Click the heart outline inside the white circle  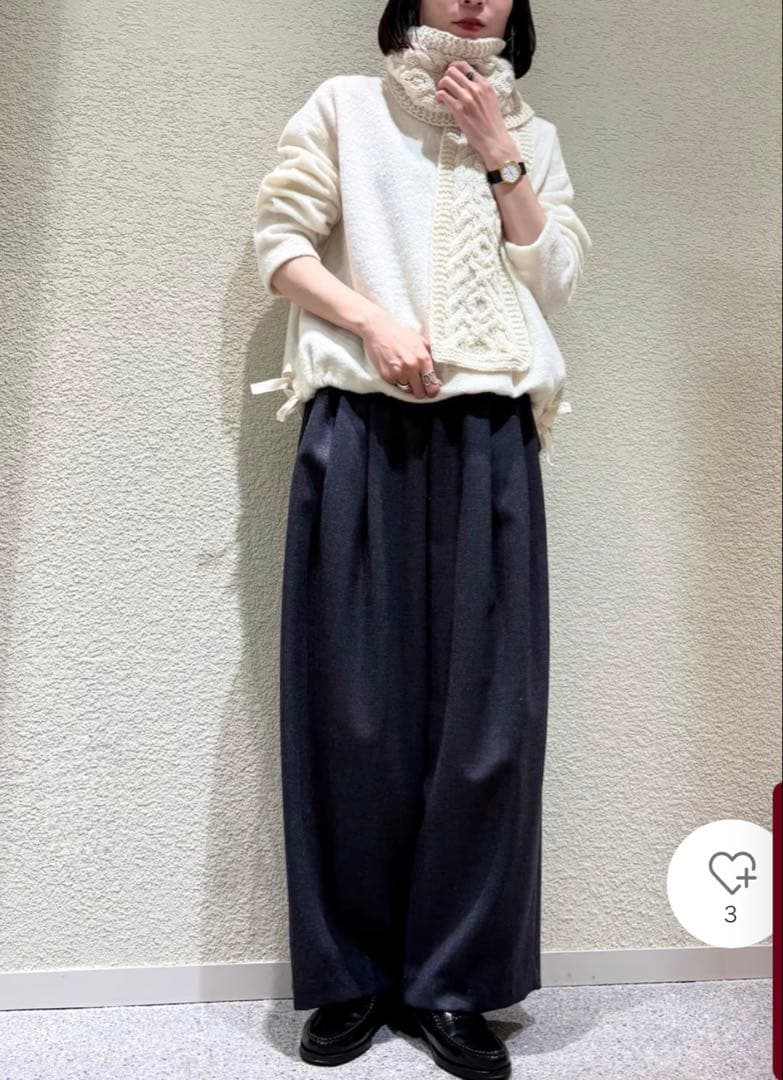coord(730,873)
